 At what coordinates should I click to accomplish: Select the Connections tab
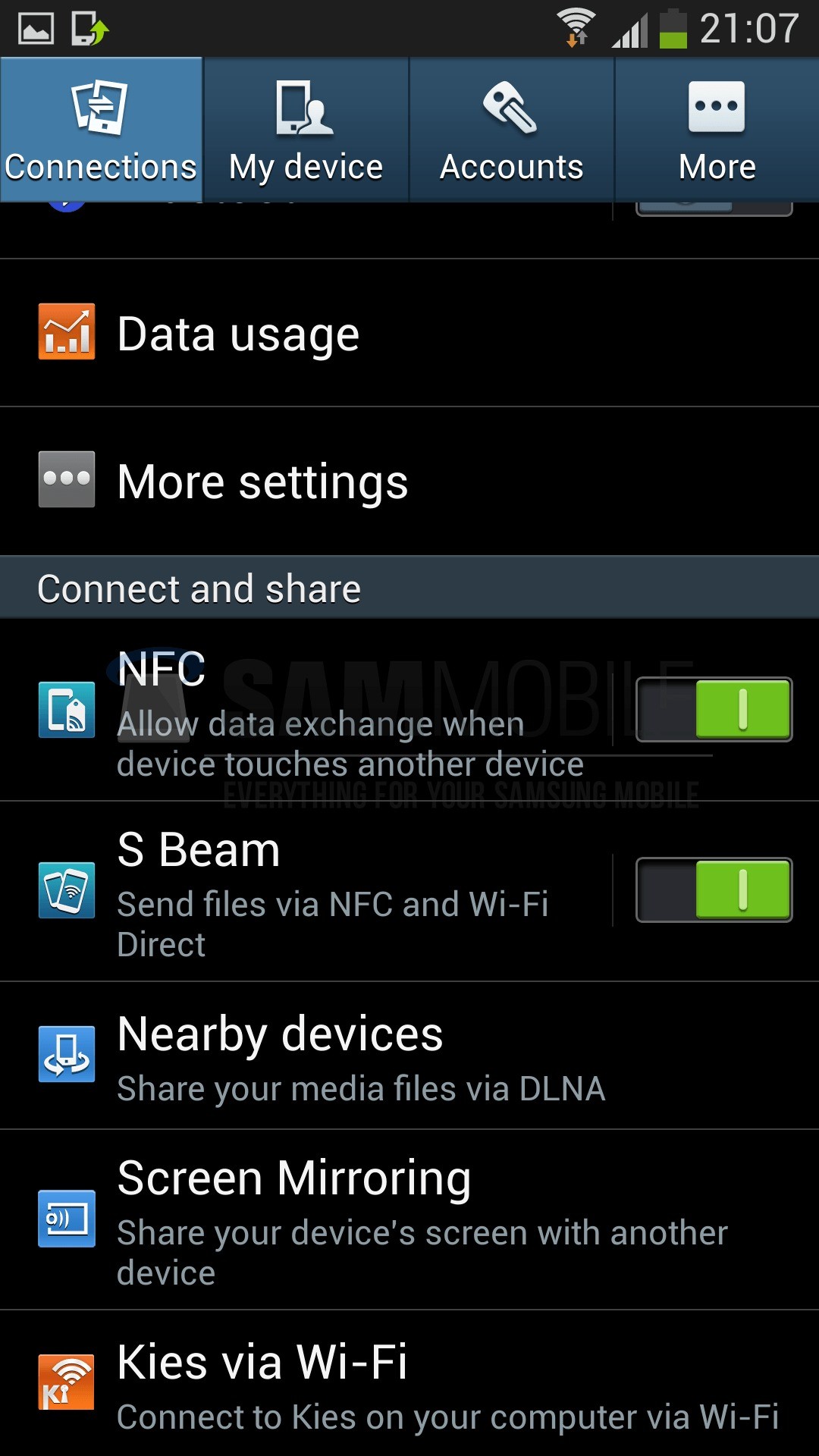(x=101, y=130)
